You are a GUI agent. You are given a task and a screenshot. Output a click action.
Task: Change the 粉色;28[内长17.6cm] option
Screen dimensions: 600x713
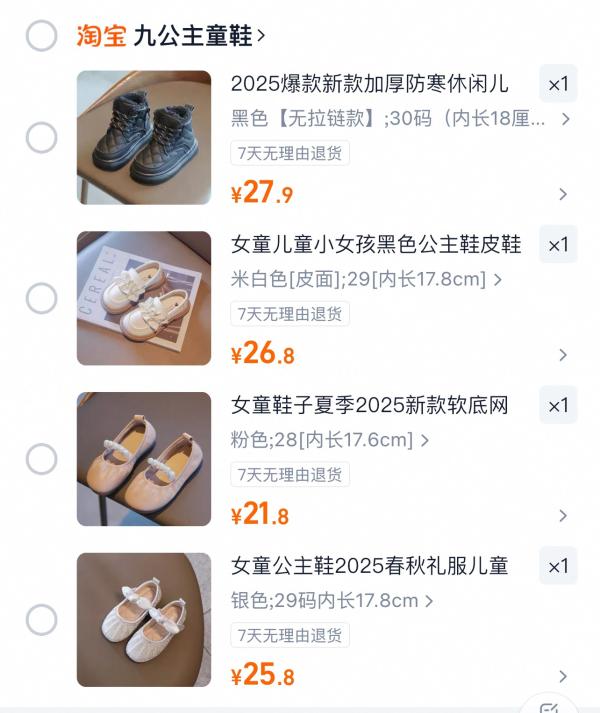[x=330, y=440]
